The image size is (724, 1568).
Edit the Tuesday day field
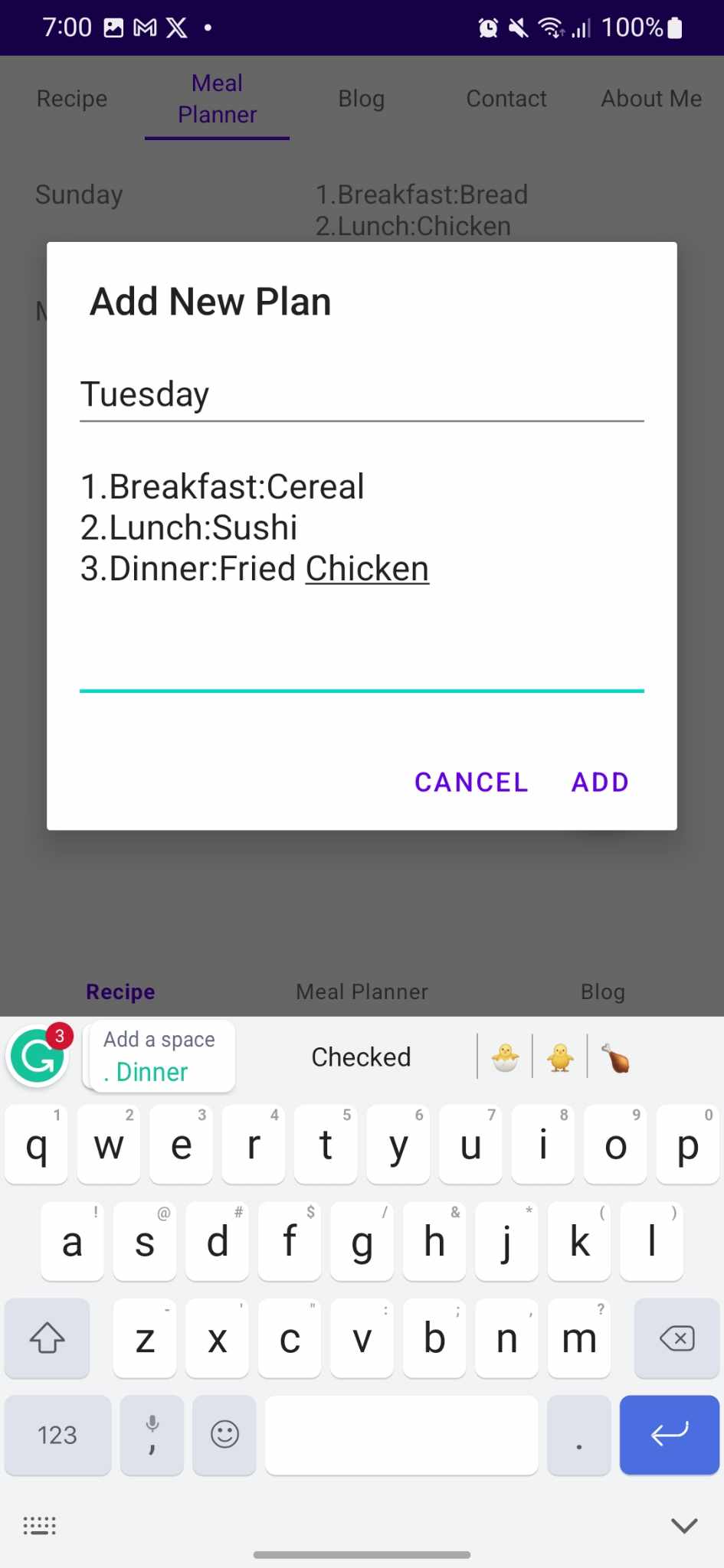tap(362, 395)
